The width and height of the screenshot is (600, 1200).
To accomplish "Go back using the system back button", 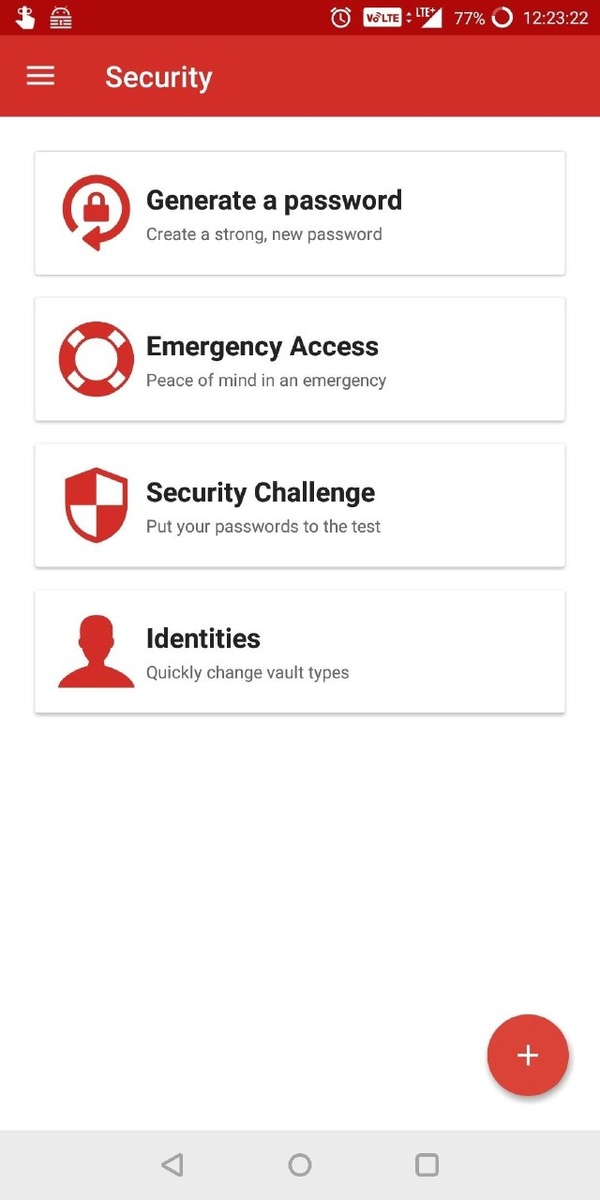I will pos(172,1164).
